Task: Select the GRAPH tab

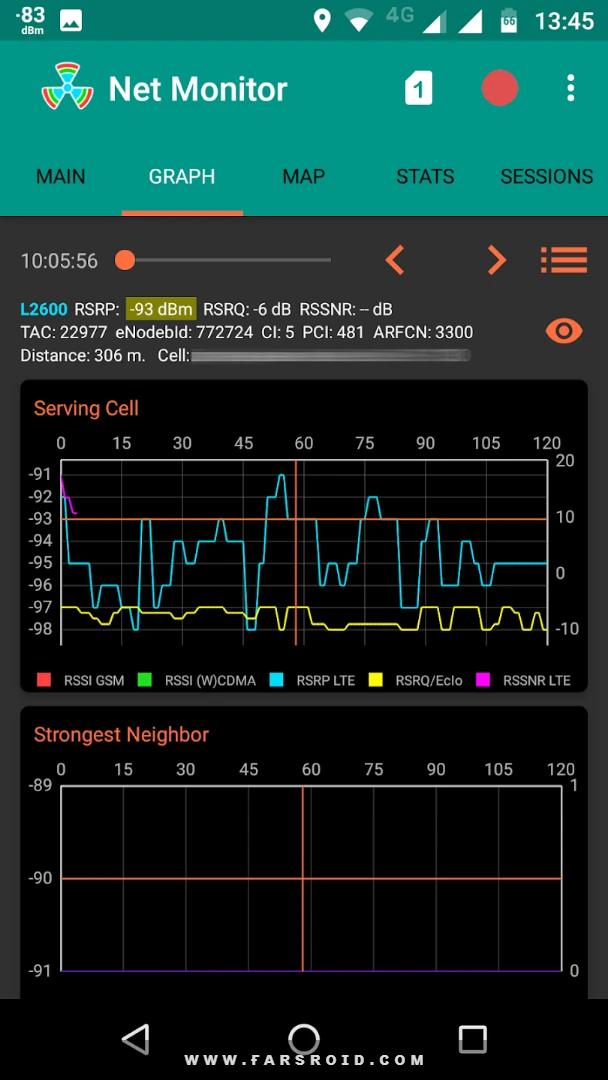Action: pos(182,177)
